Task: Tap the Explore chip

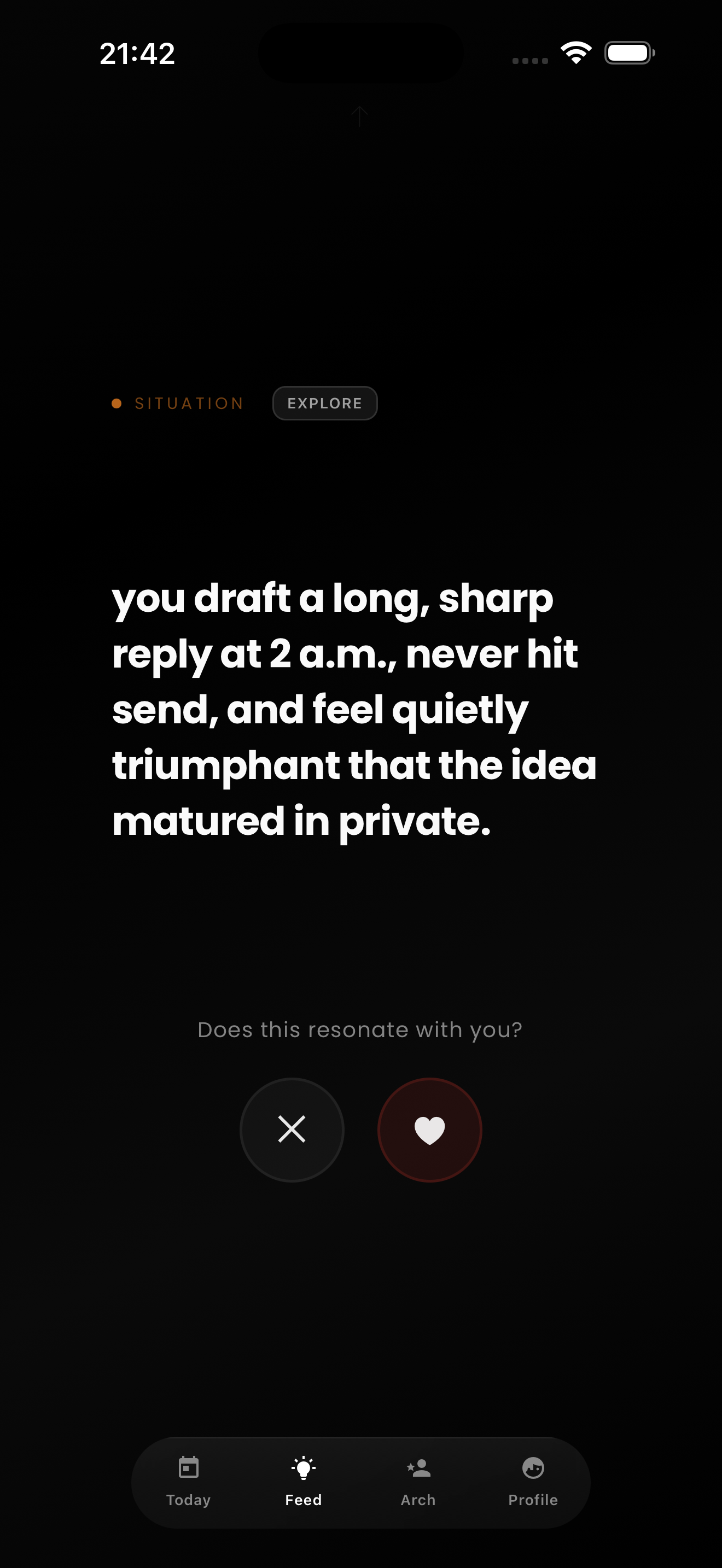Action: [x=324, y=403]
